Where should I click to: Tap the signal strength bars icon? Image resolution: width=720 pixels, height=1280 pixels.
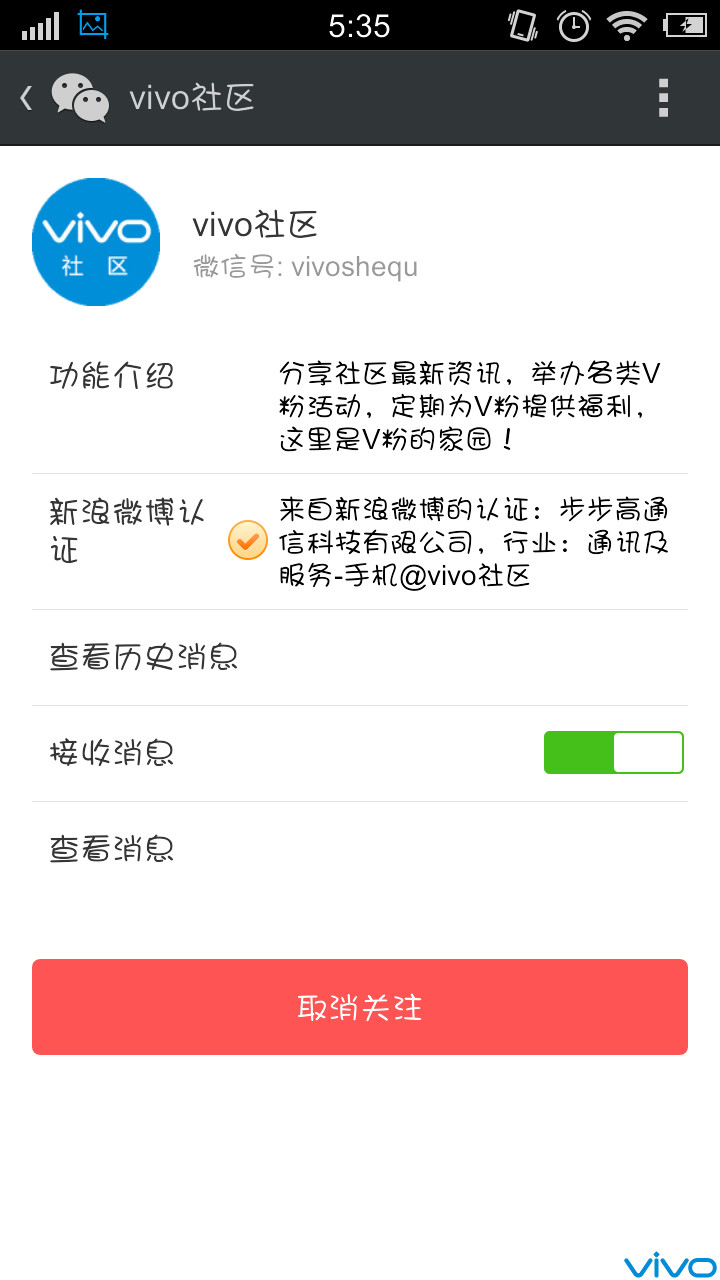pos(42,26)
